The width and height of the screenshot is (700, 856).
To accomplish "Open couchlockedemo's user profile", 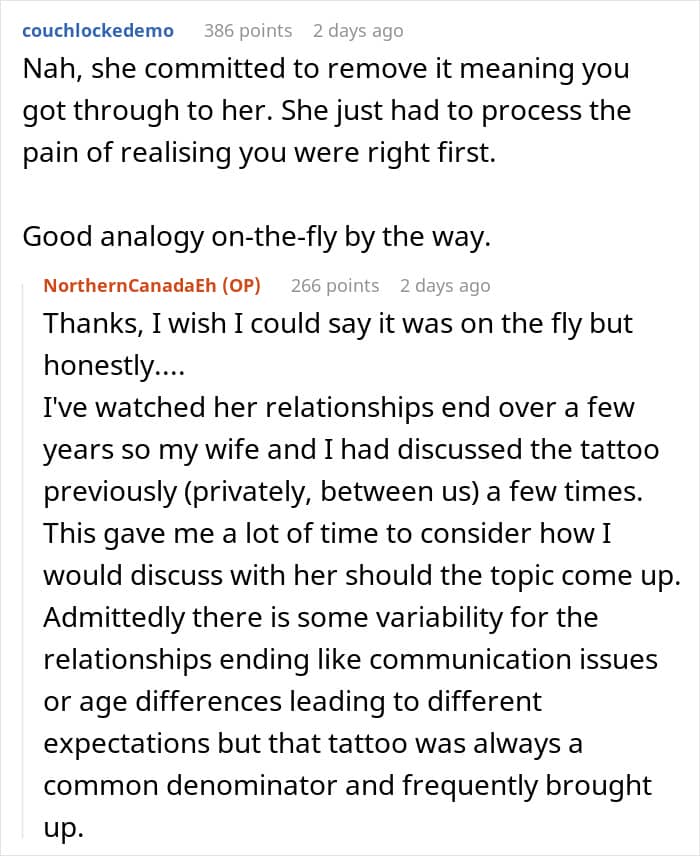I will (98, 31).
